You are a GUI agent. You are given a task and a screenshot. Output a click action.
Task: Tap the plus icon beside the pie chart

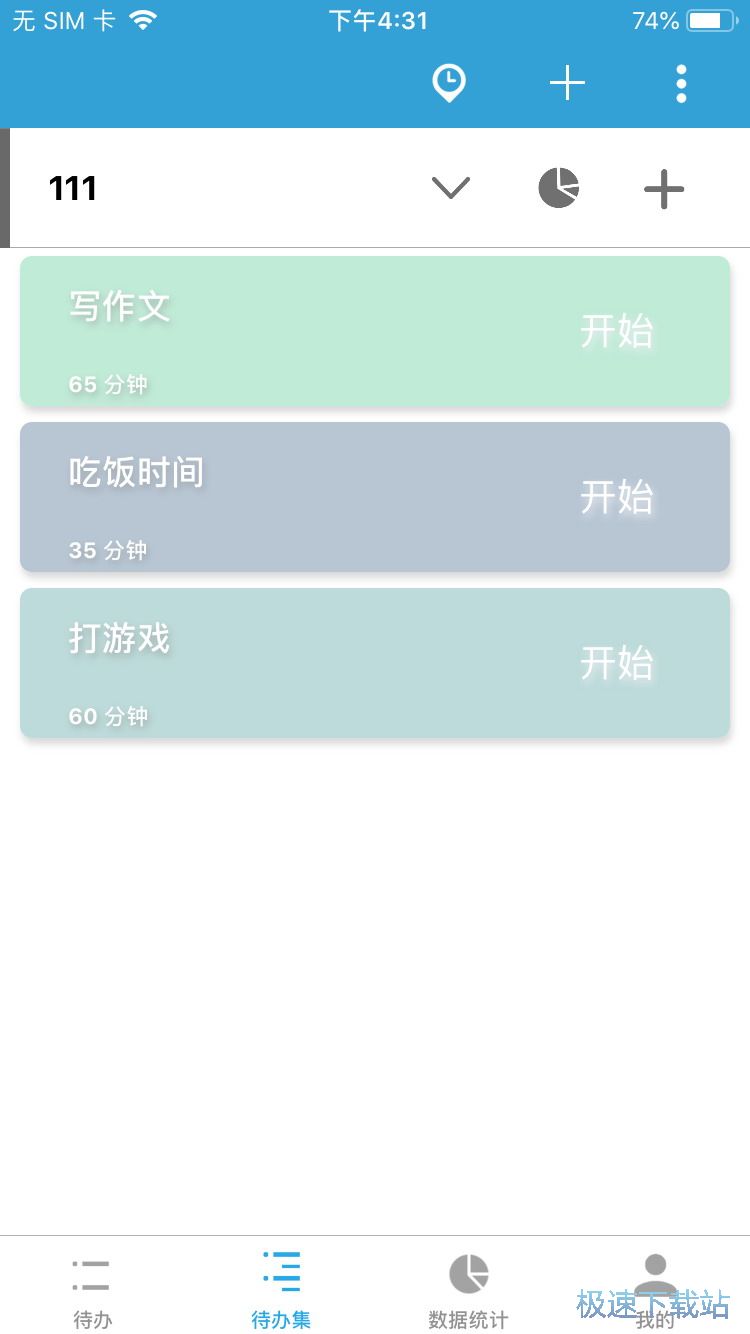663,188
